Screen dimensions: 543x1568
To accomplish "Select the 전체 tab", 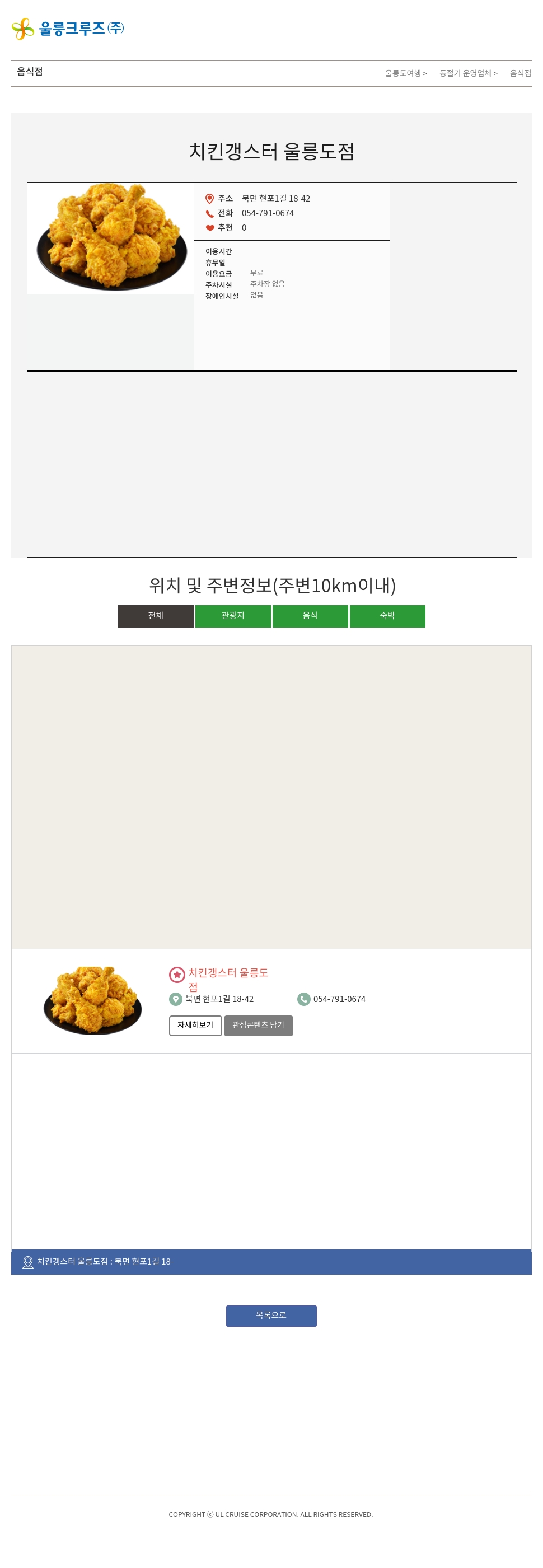I will pos(156,616).
